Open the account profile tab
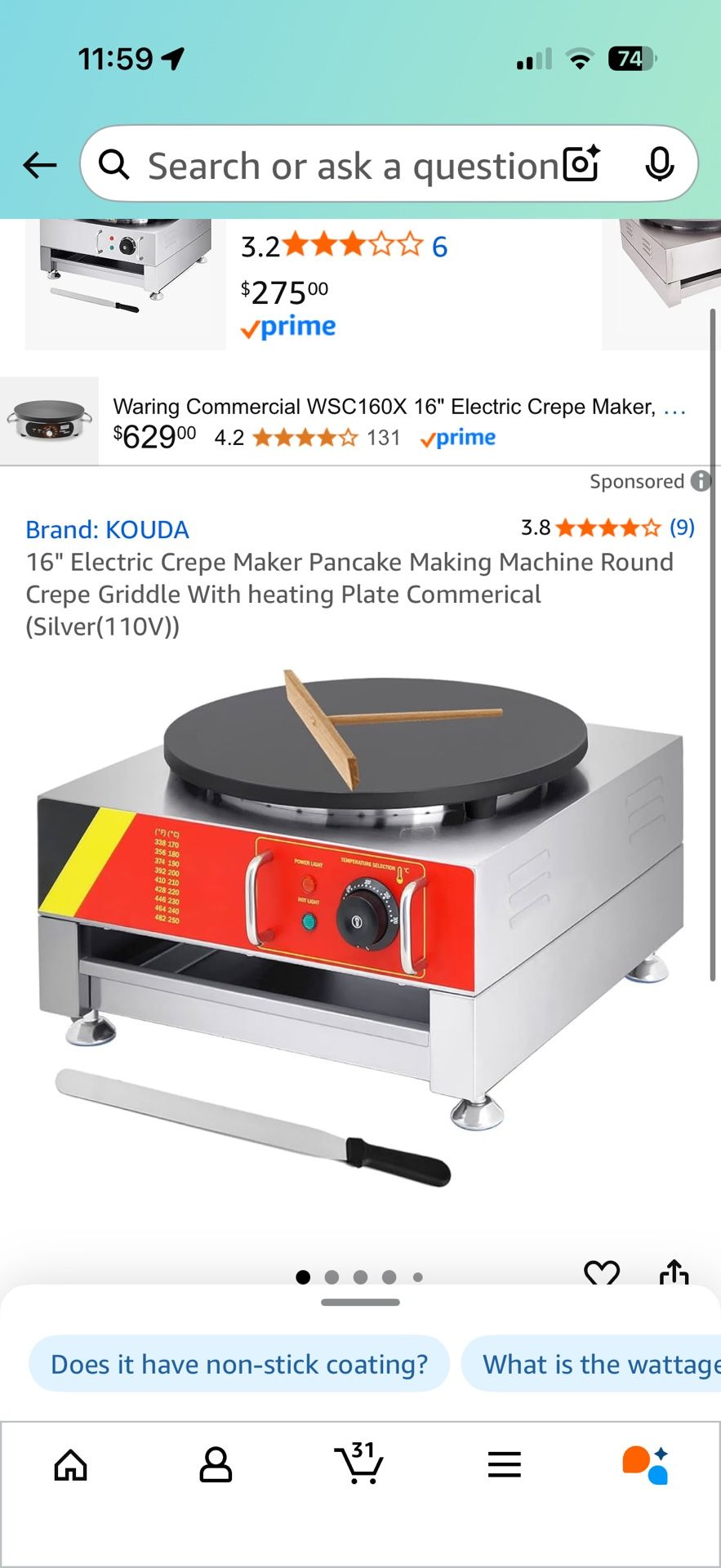Viewport: 721px width, 1568px height. (x=216, y=1465)
